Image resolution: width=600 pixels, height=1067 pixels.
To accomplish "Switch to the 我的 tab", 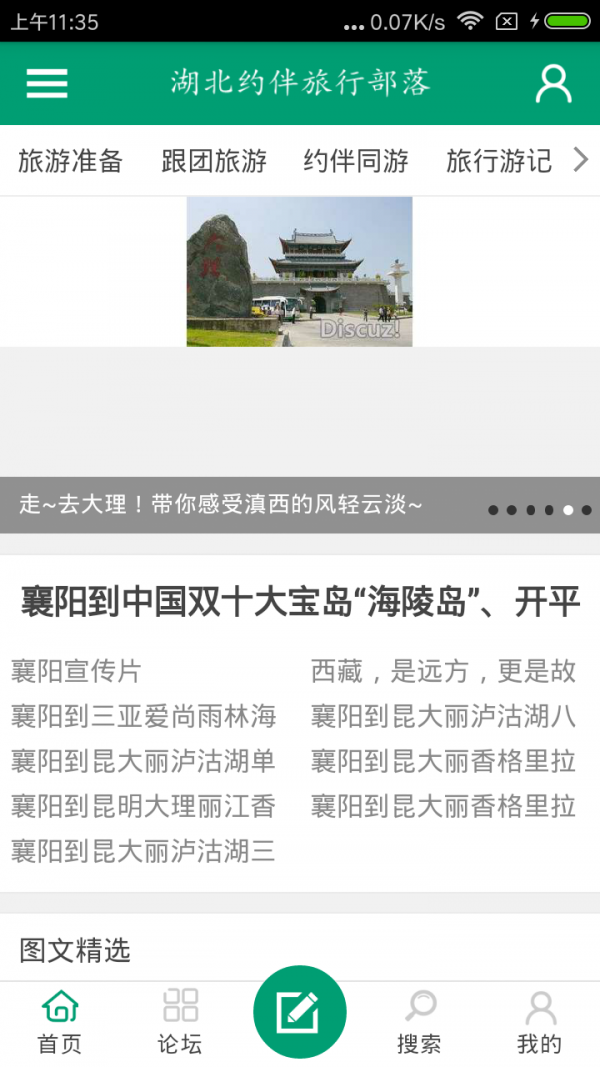I will click(x=539, y=1022).
